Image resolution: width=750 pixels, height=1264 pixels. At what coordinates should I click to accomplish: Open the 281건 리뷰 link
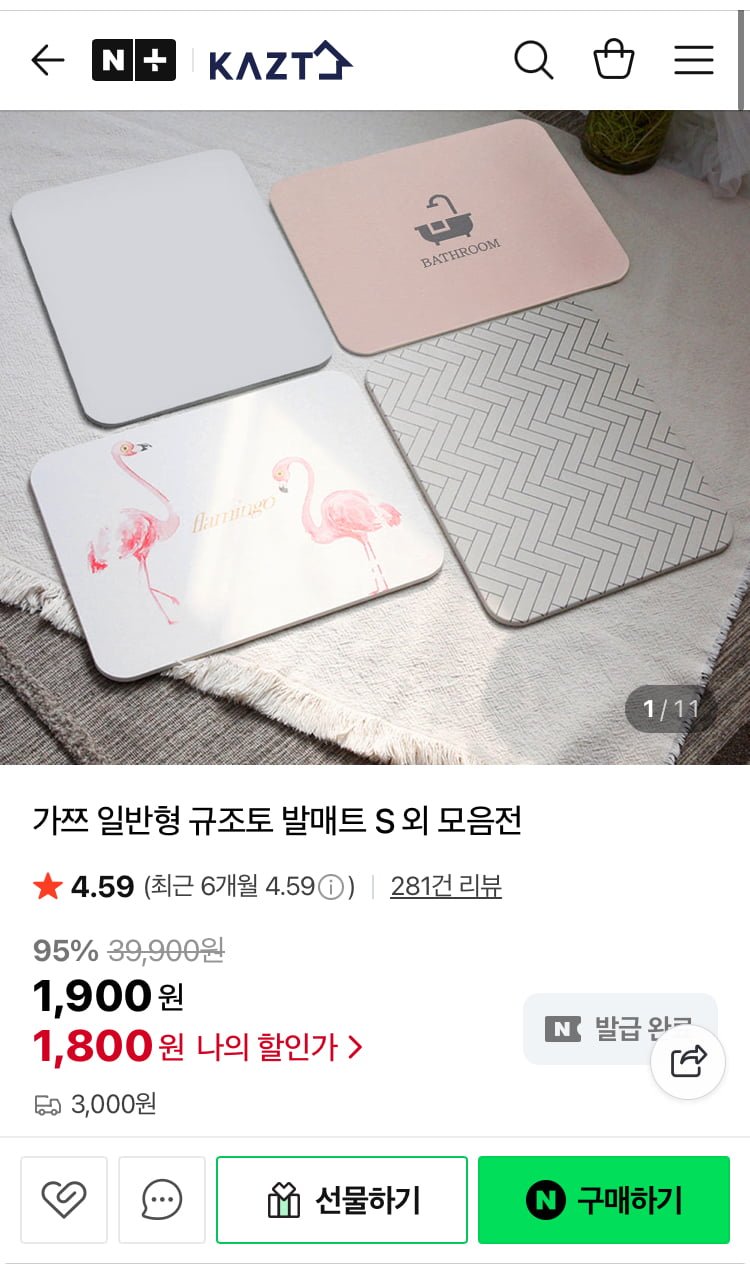coord(446,886)
